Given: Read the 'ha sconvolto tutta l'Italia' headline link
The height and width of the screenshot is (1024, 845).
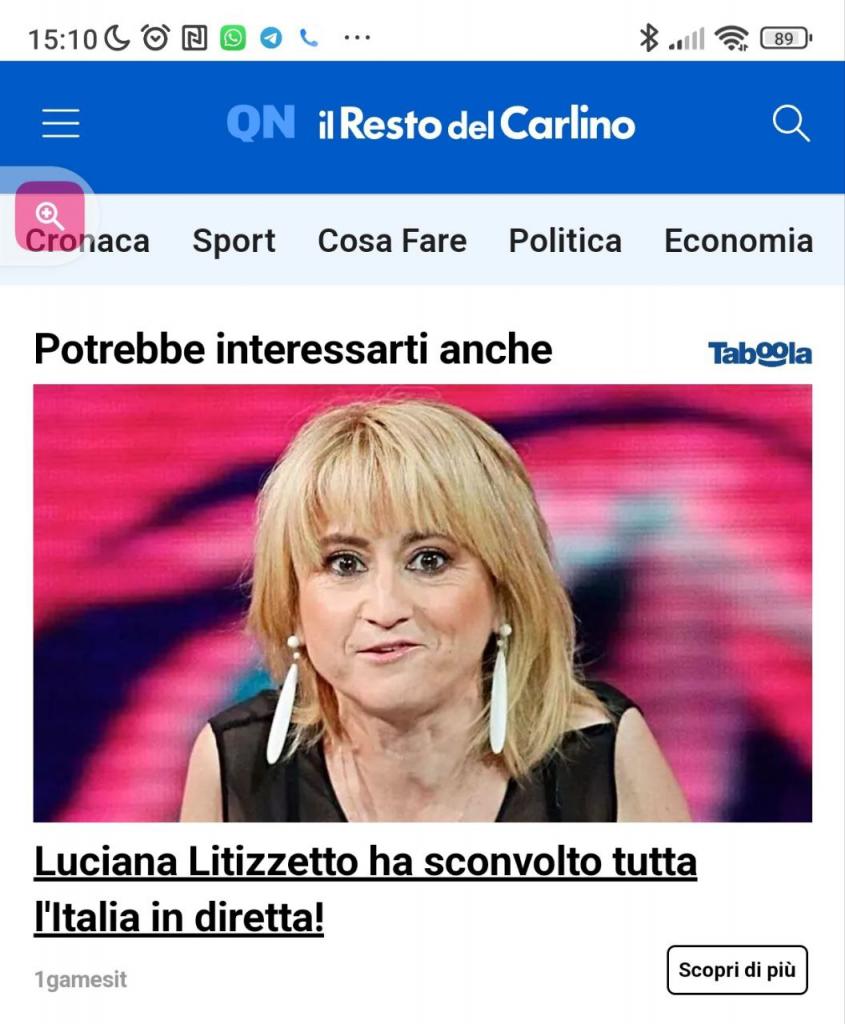Looking at the screenshot, I should 365,889.
